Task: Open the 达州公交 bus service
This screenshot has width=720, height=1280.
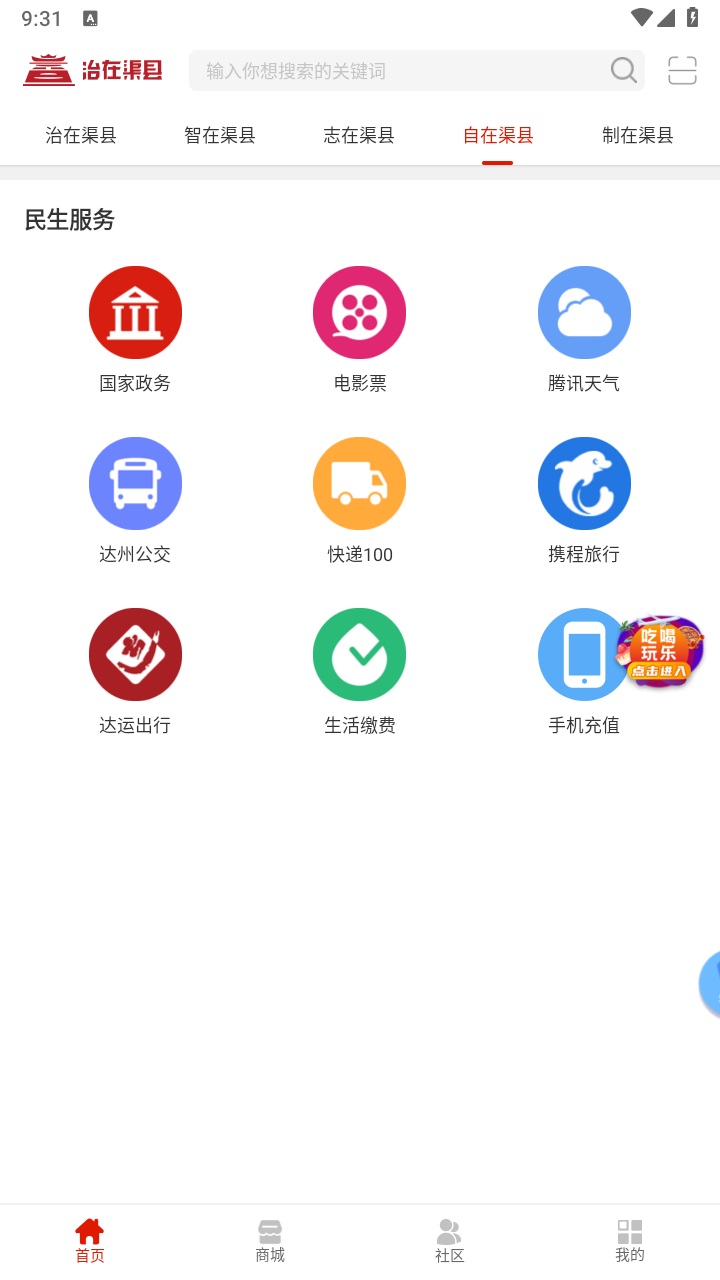Action: point(135,483)
